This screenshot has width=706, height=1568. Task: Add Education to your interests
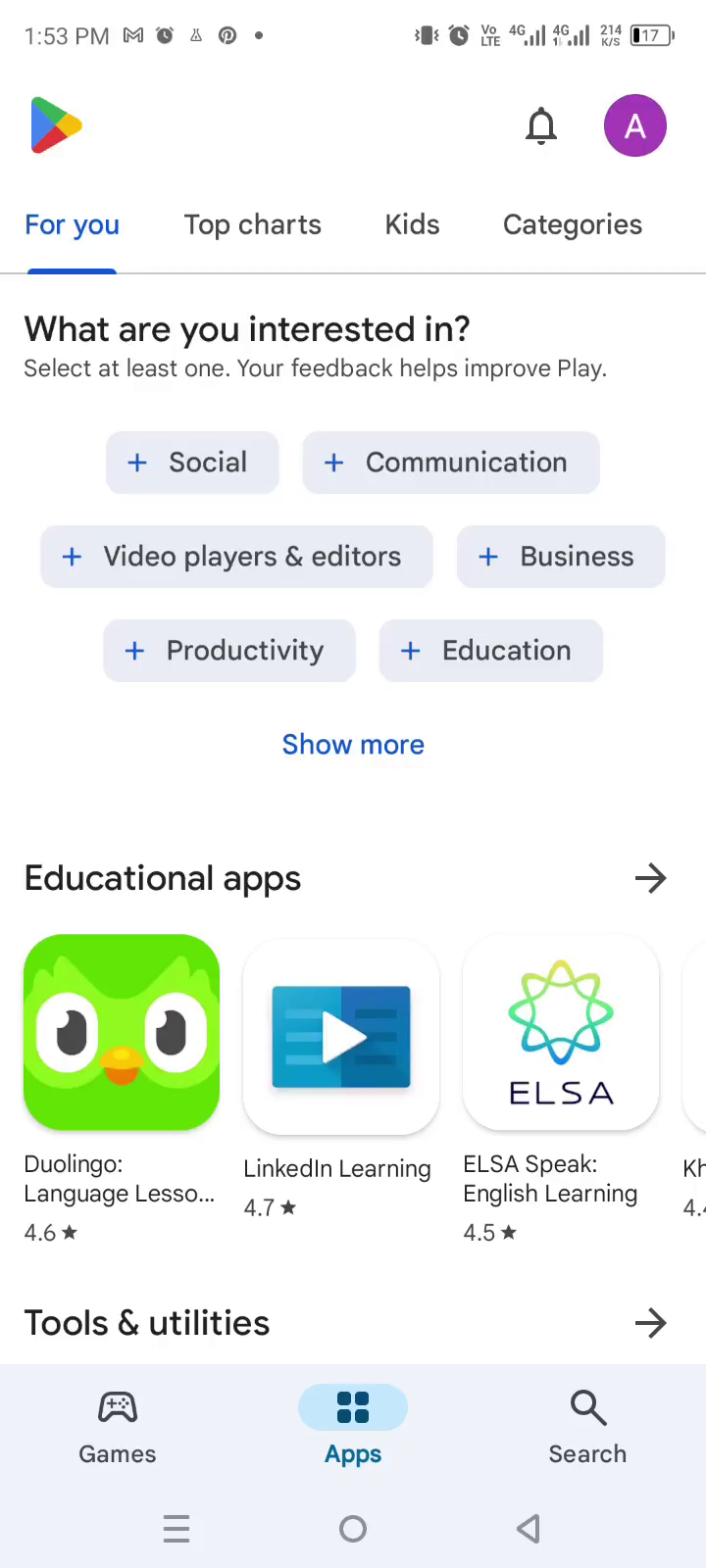tap(490, 650)
